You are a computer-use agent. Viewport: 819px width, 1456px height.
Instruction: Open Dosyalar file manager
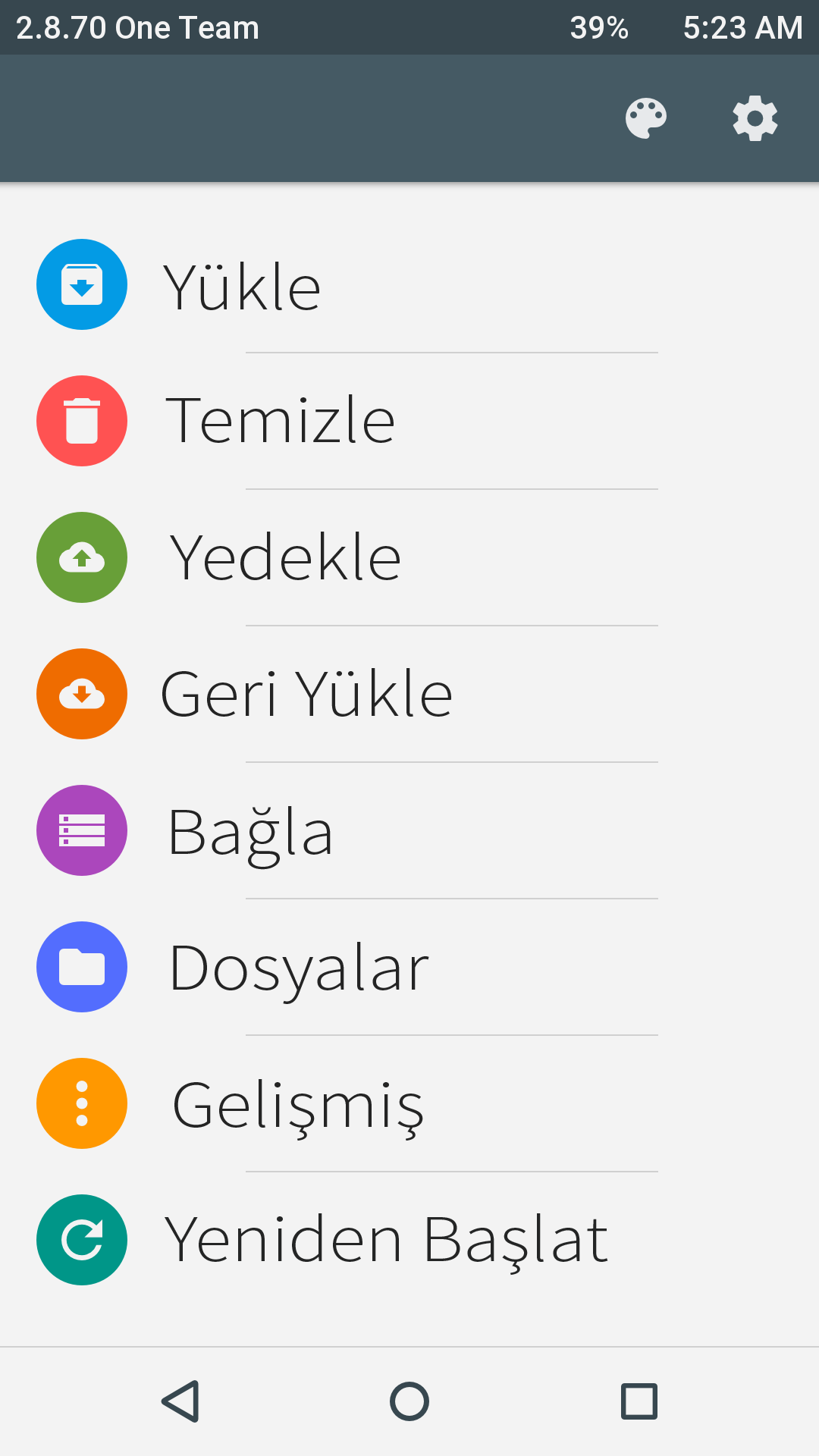(x=299, y=968)
